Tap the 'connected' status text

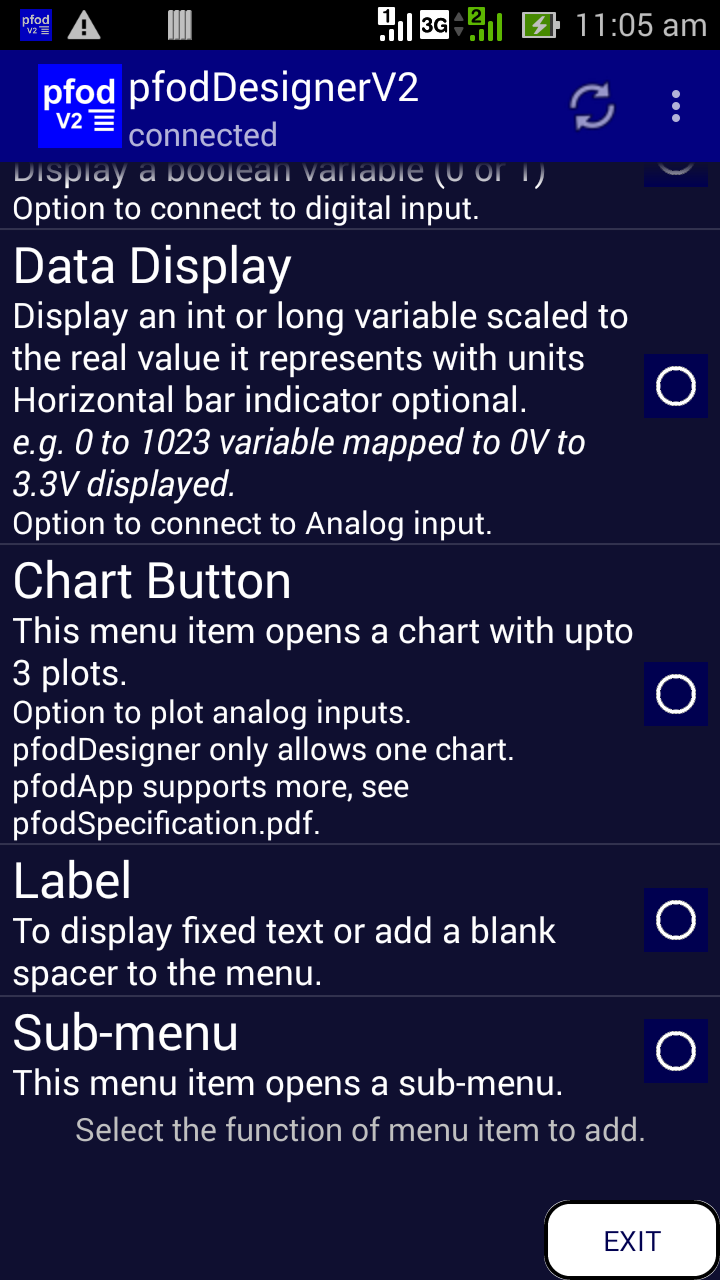[204, 134]
